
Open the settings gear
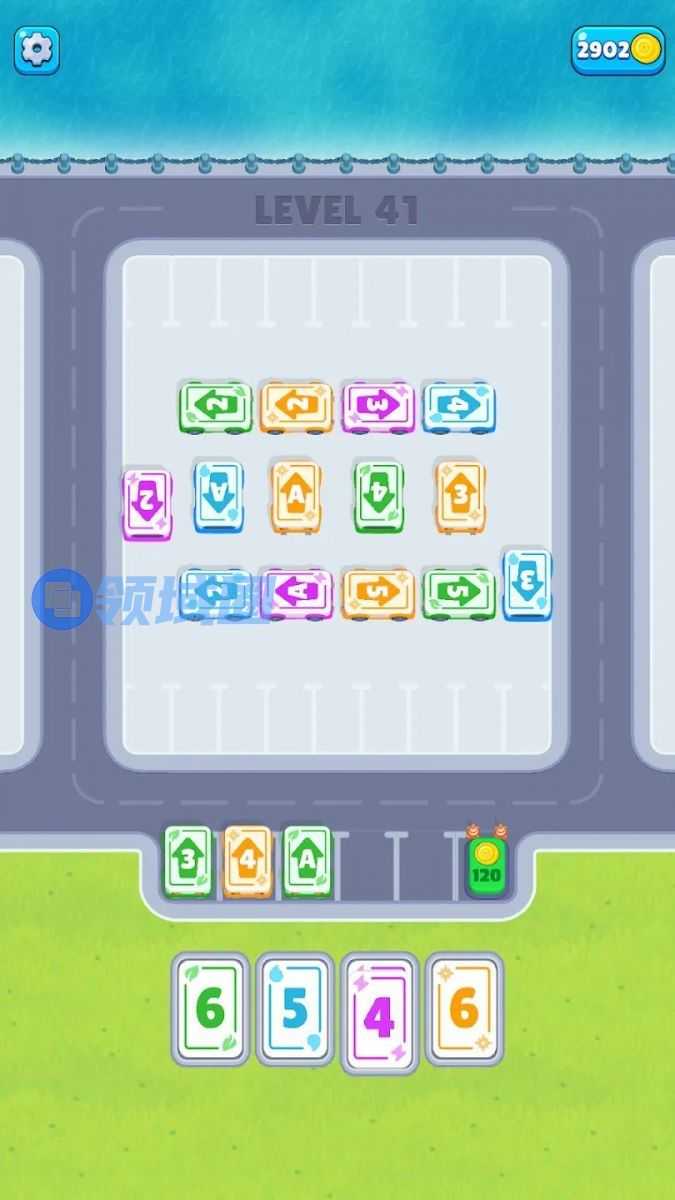click(37, 49)
